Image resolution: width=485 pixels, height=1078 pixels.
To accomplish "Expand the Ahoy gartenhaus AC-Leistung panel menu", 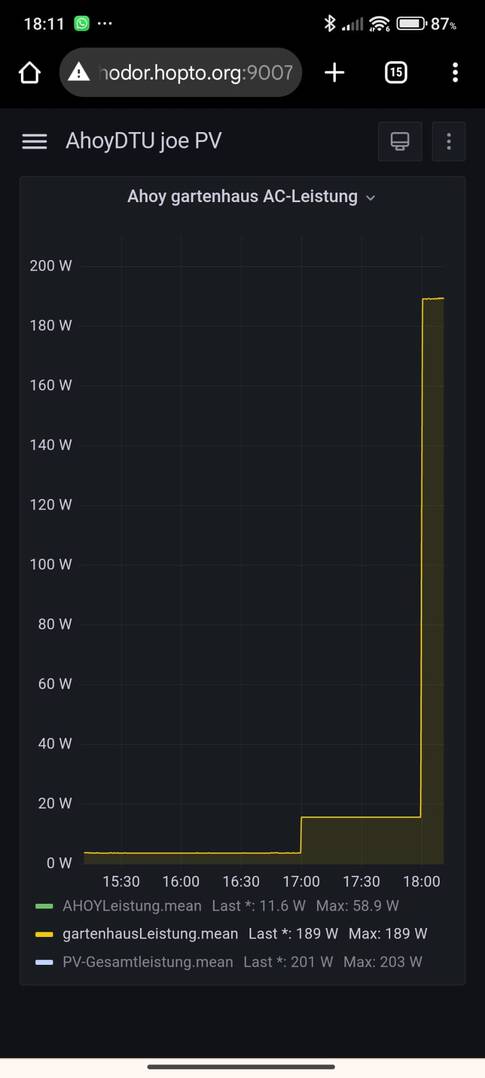I will 252,197.
